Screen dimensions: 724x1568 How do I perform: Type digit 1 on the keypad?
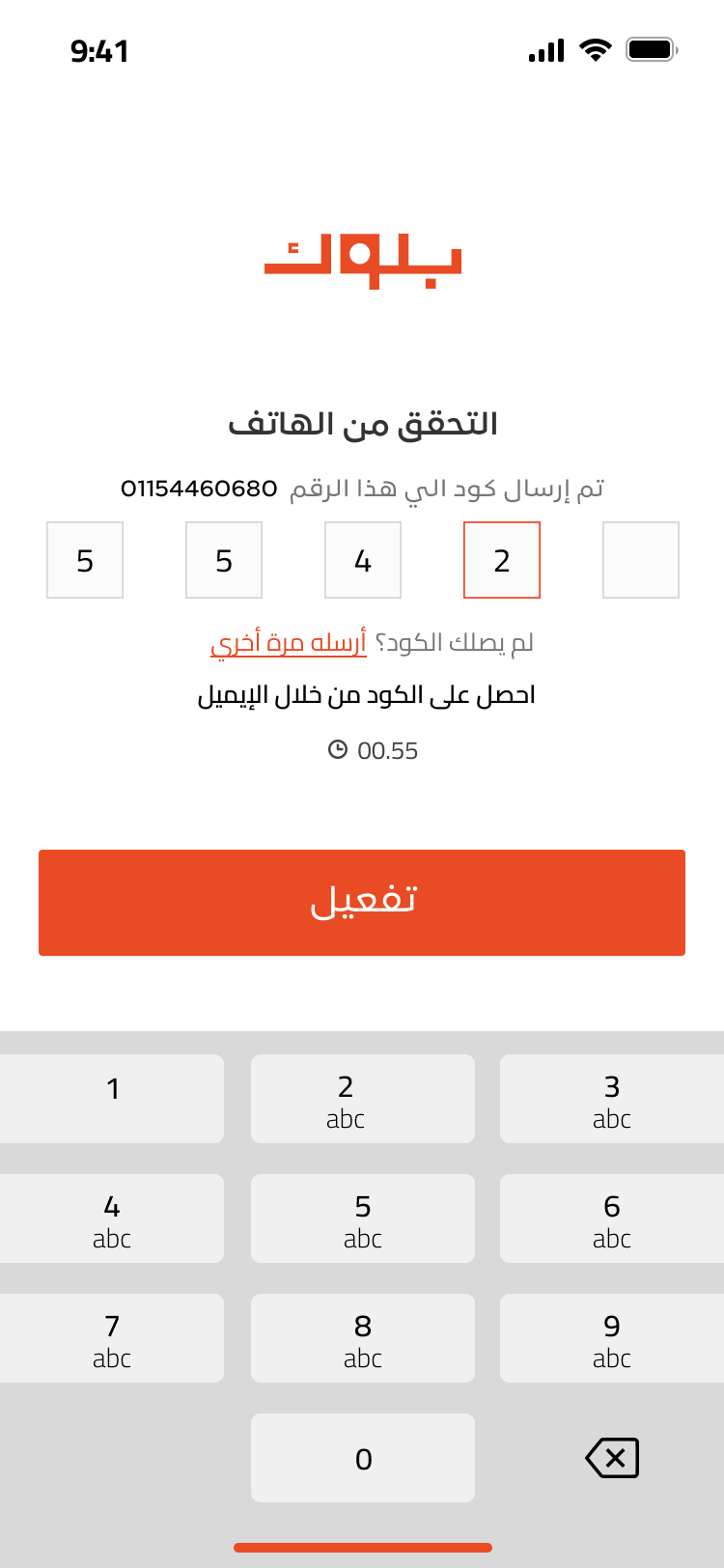point(112,1099)
